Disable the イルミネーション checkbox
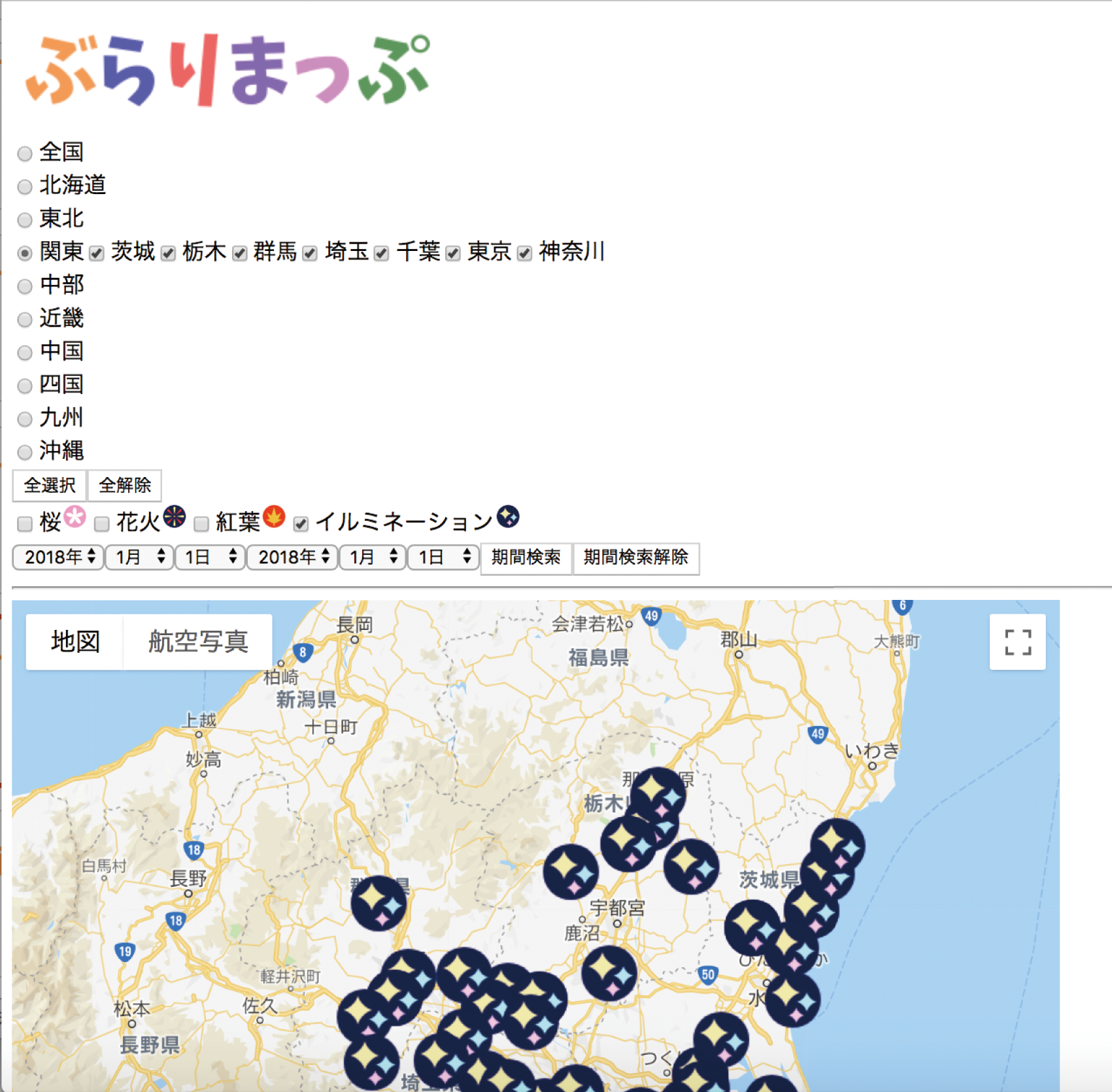This screenshot has width=1112, height=1092. click(301, 523)
